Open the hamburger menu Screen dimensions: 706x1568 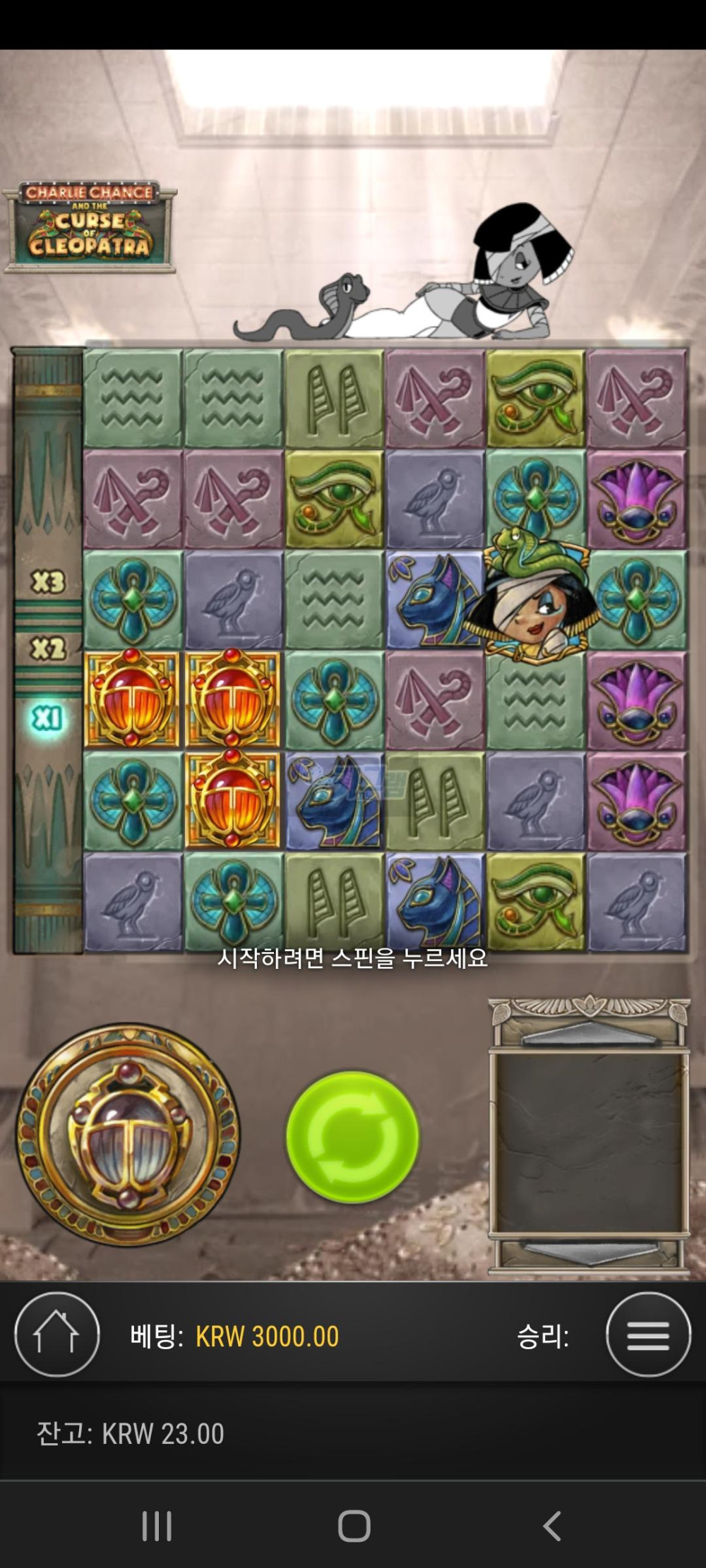(647, 1335)
